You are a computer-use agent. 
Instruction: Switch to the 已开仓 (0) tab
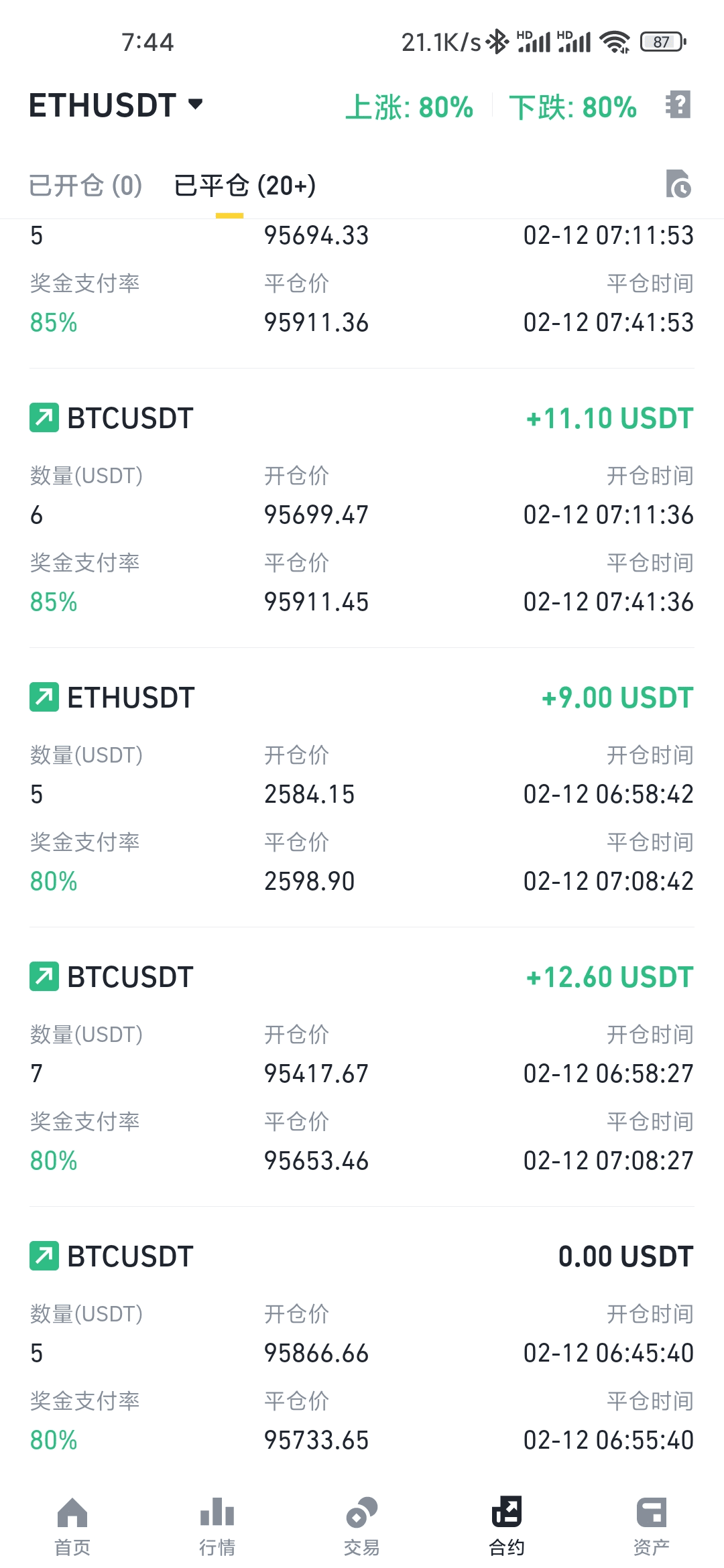86,186
